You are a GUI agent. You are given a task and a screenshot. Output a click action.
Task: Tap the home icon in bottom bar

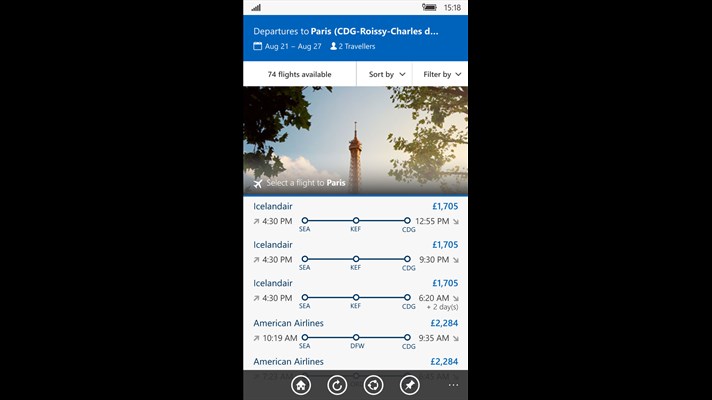(301, 385)
